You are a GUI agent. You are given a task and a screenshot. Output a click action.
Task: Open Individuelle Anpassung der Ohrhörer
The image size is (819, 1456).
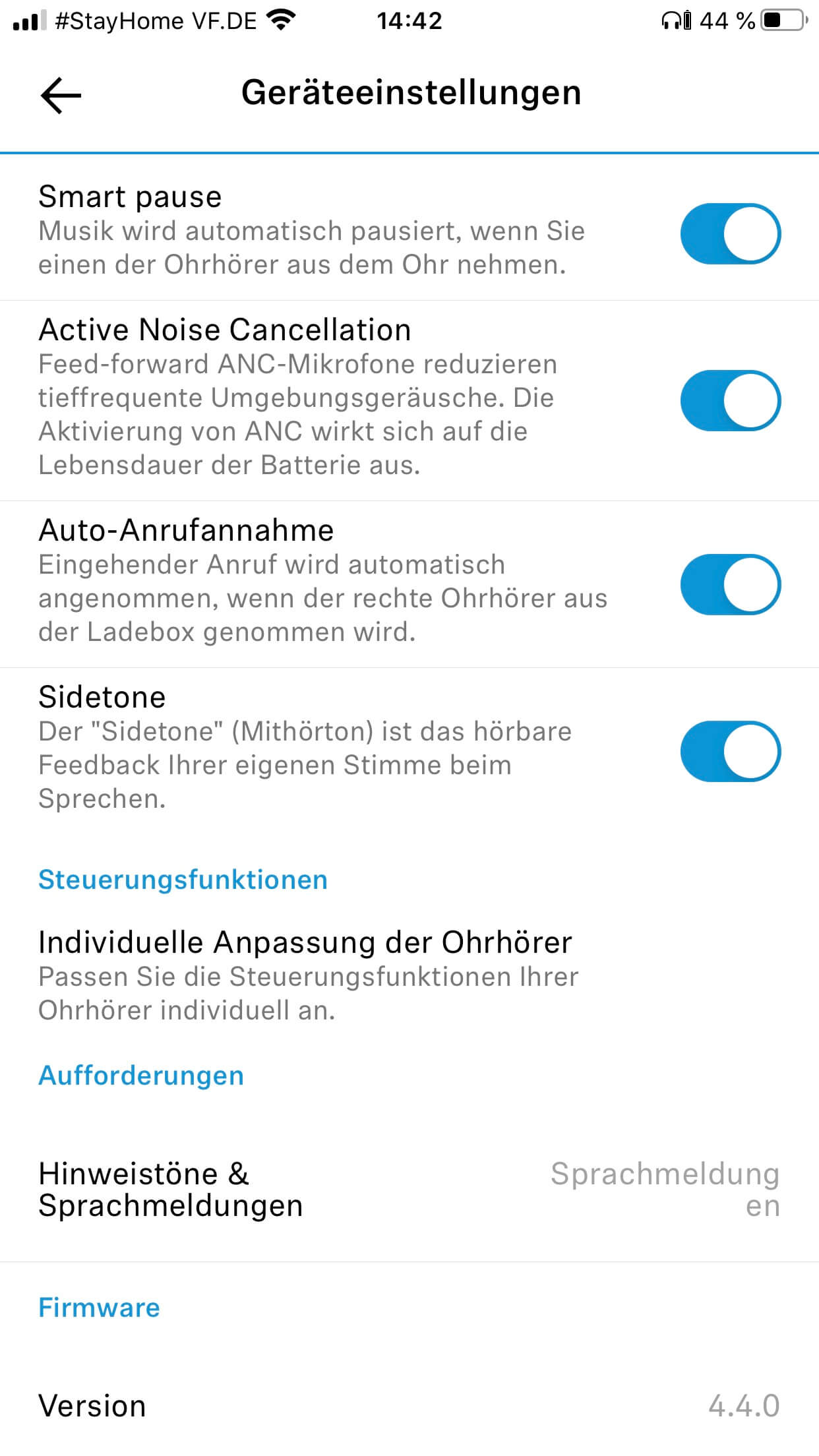307,975
